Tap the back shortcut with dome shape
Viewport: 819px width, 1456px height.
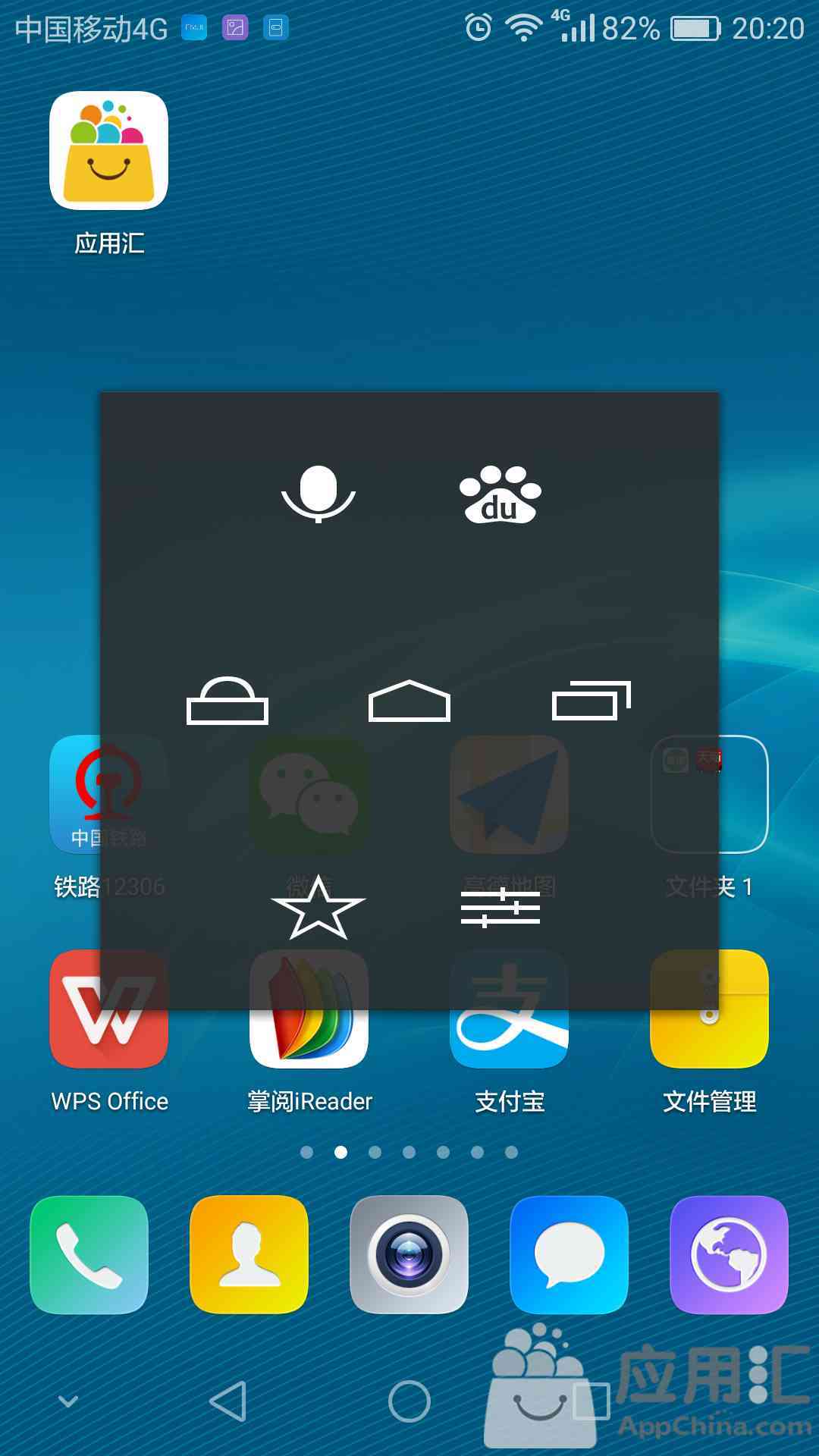(x=227, y=700)
